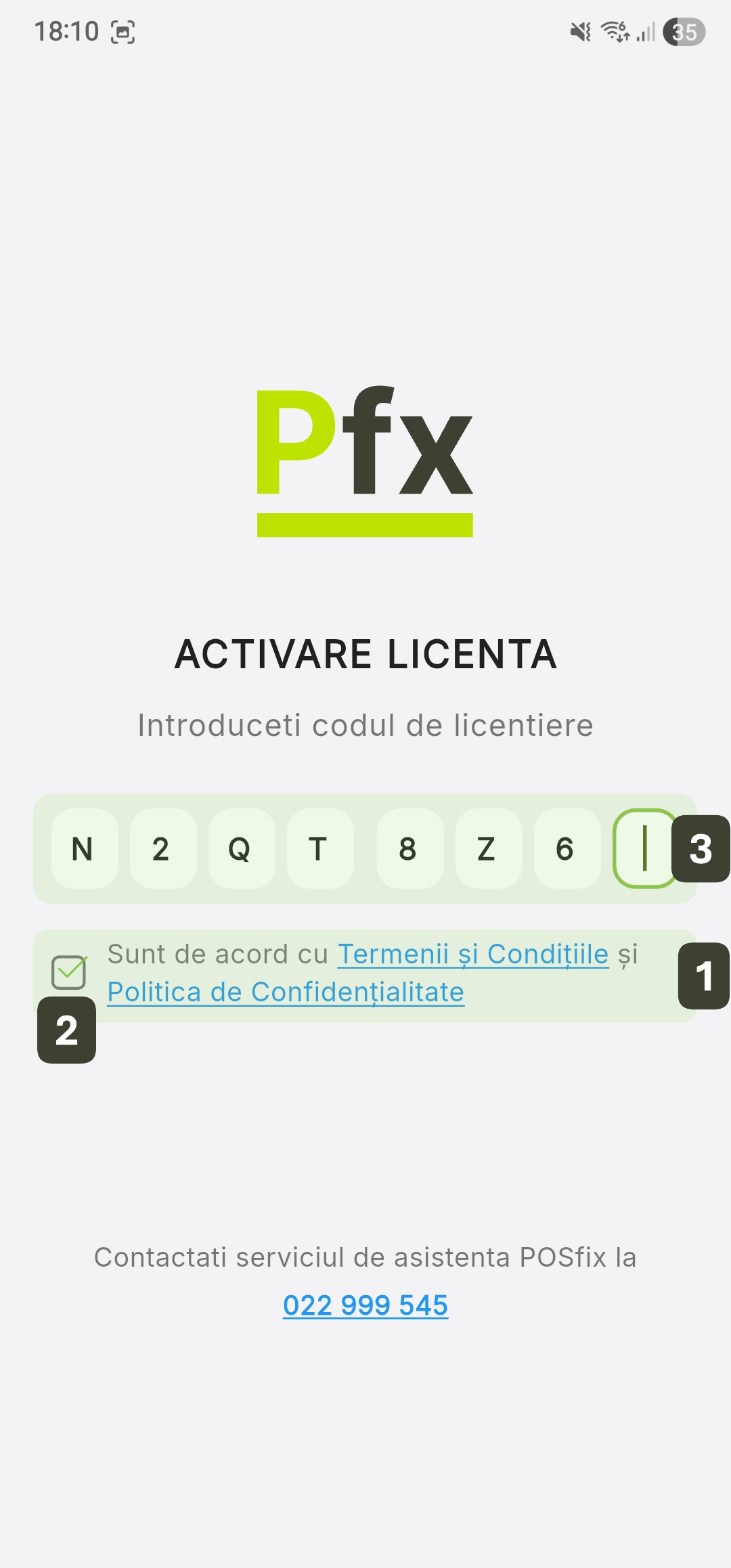Open Politica de Confidențialitate link
The height and width of the screenshot is (1568, 731).
[x=286, y=993]
